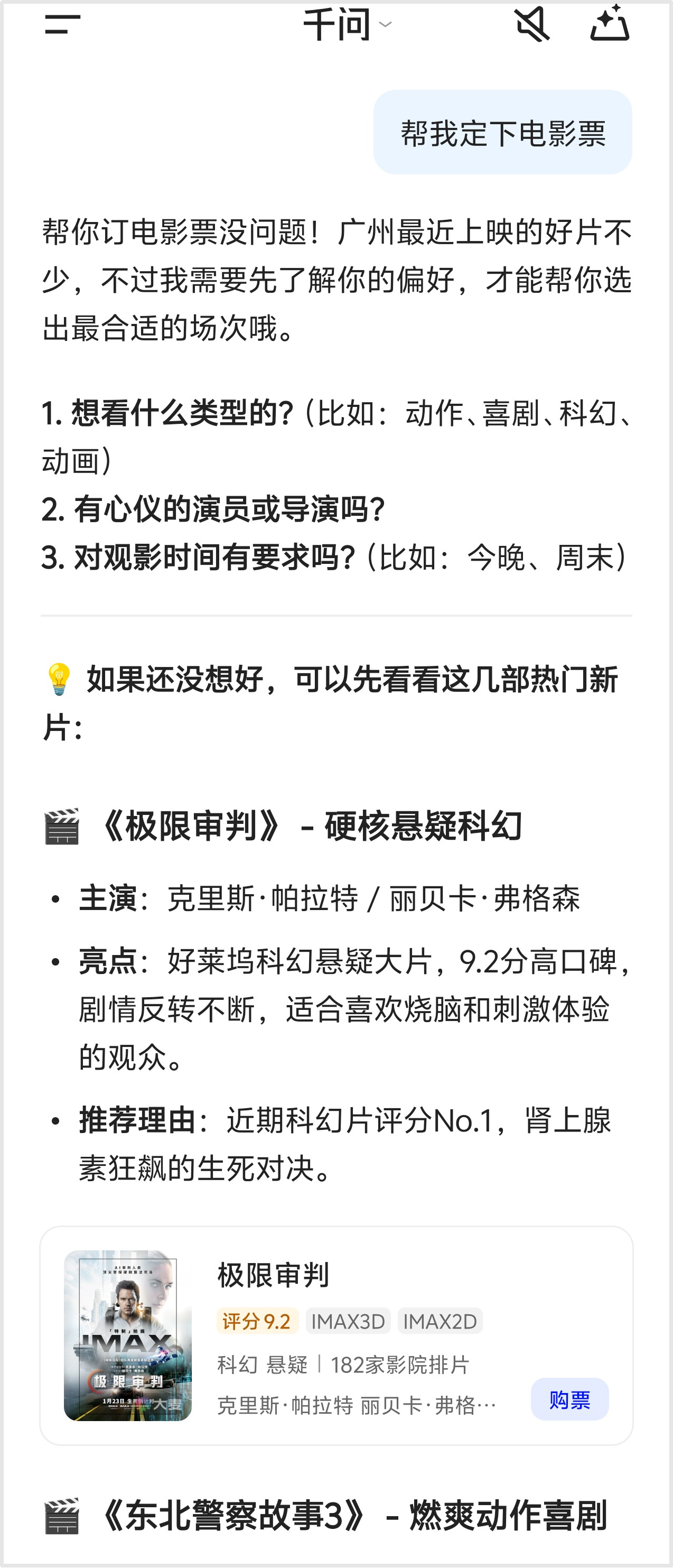Screen dimensions: 673x1568
Task: Open the side menu drawer
Action: [x=63, y=25]
